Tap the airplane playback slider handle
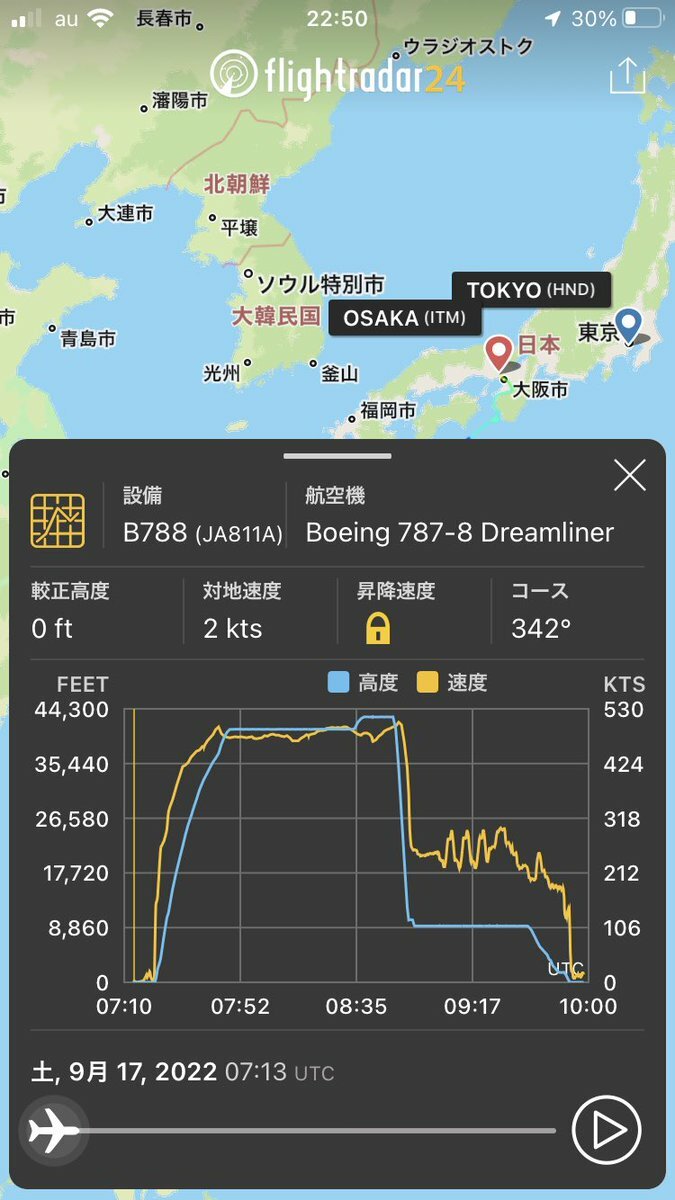This screenshot has height=1200, width=675. [x=52, y=1131]
